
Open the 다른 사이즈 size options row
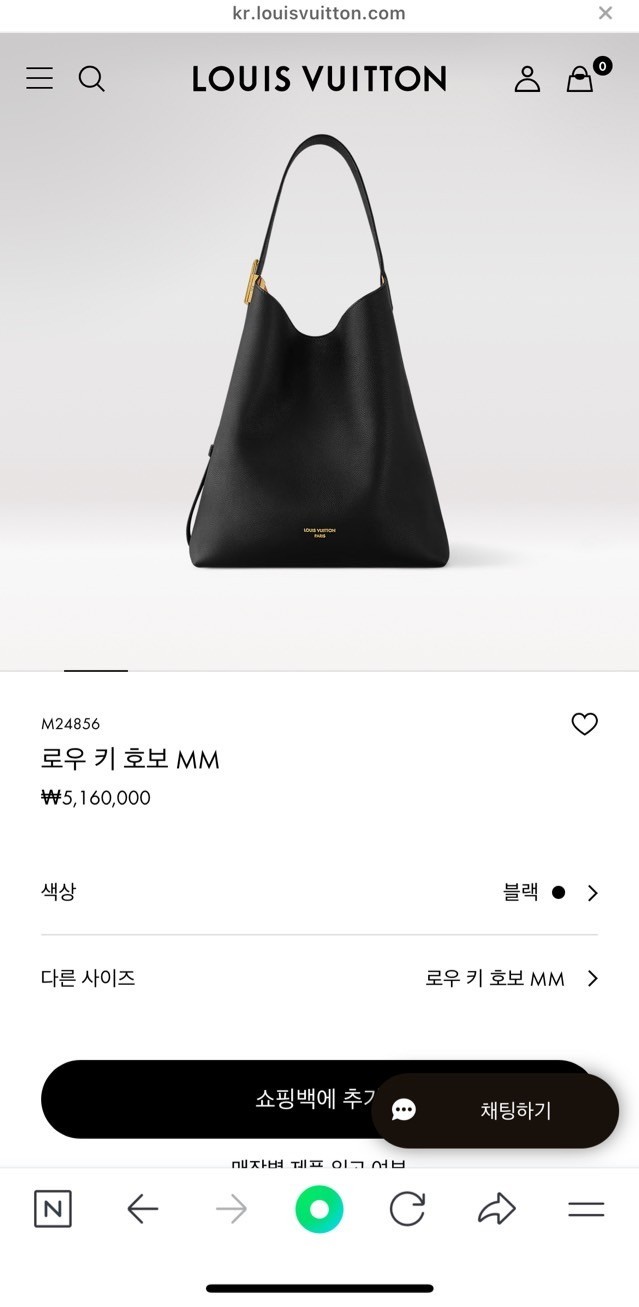(x=319, y=978)
